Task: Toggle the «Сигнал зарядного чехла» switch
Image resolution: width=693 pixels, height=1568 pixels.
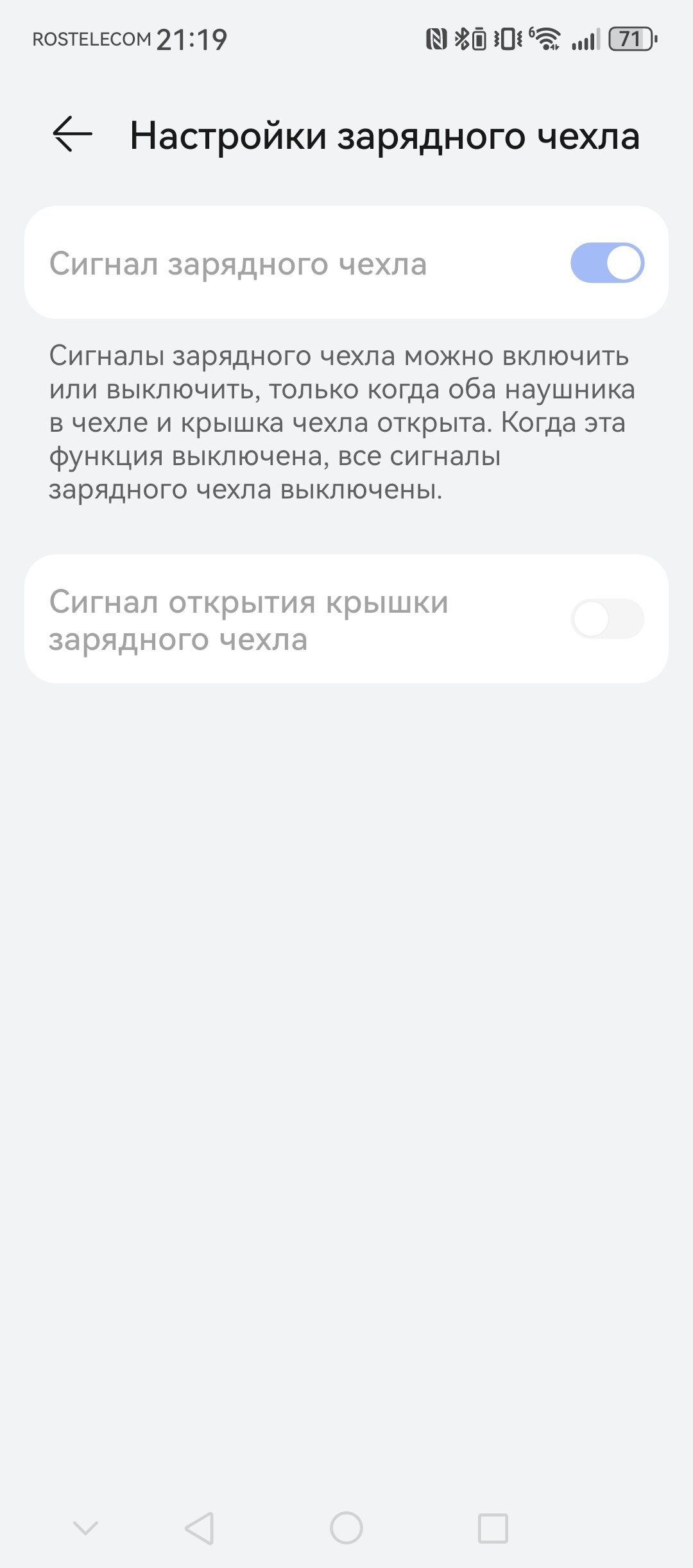Action: 607,263
